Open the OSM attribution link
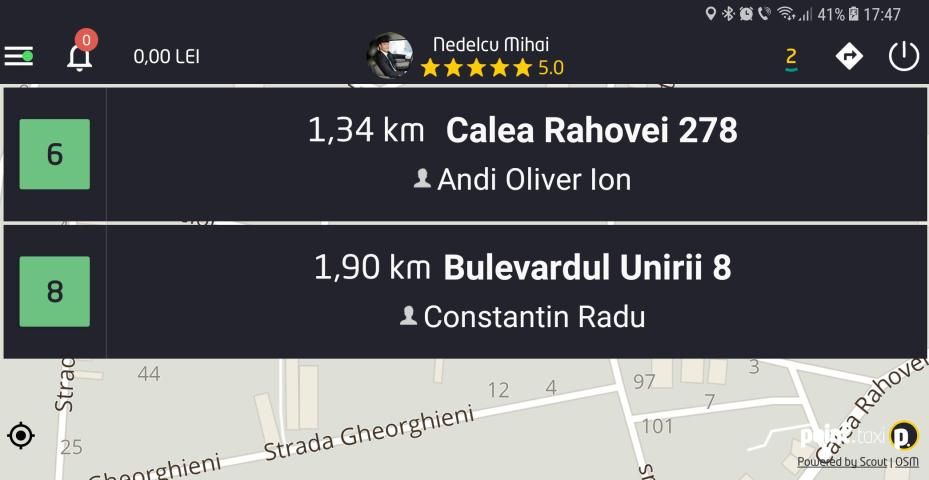This screenshot has width=929, height=480. [907, 462]
